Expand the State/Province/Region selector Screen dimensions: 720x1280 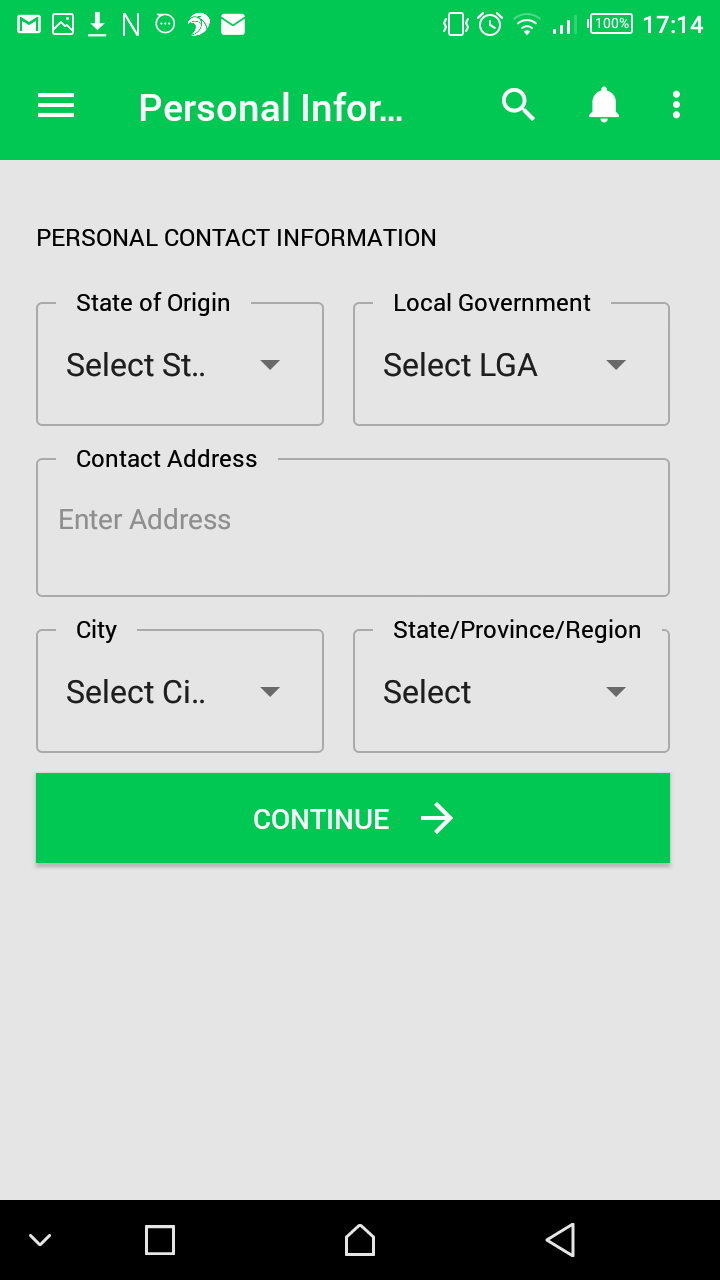tap(511, 691)
